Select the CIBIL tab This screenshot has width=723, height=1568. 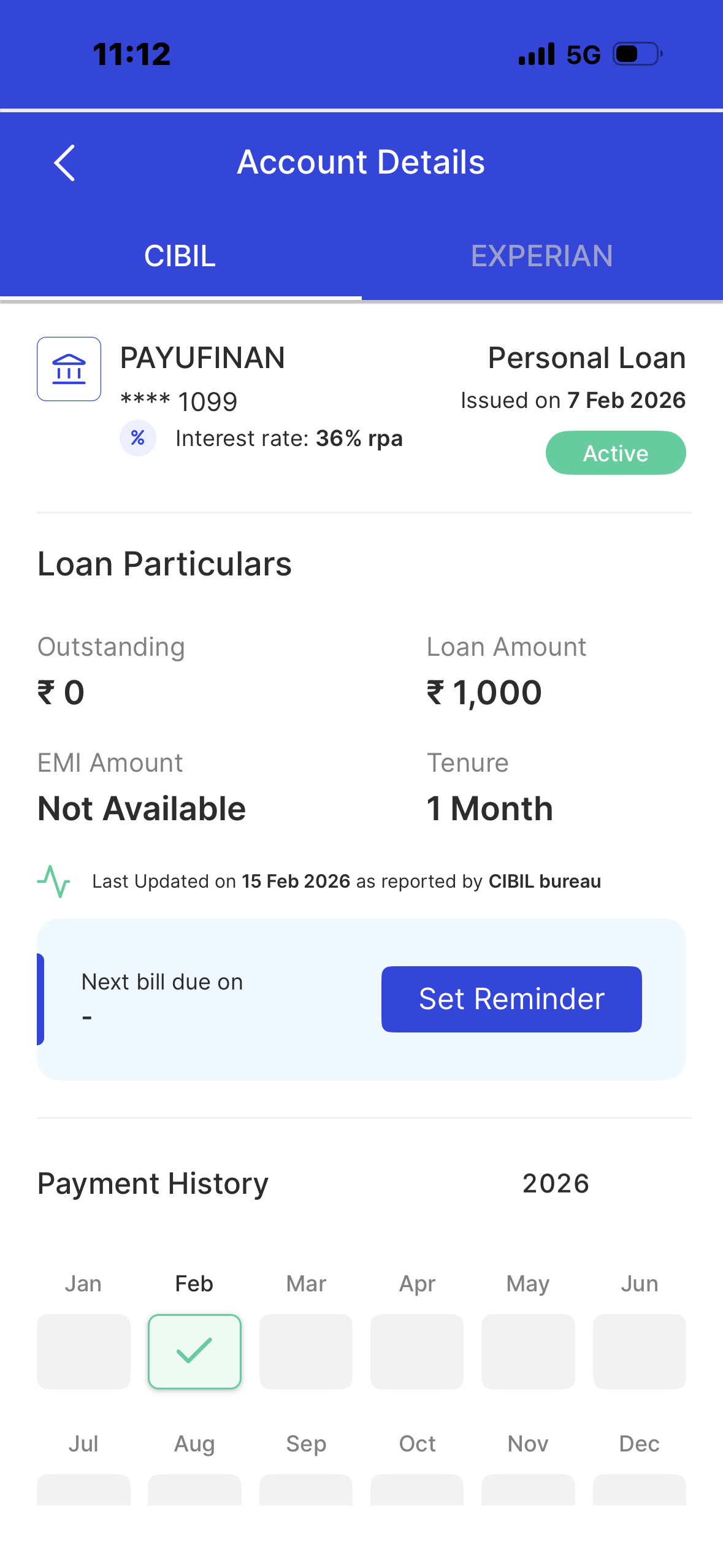[180, 256]
